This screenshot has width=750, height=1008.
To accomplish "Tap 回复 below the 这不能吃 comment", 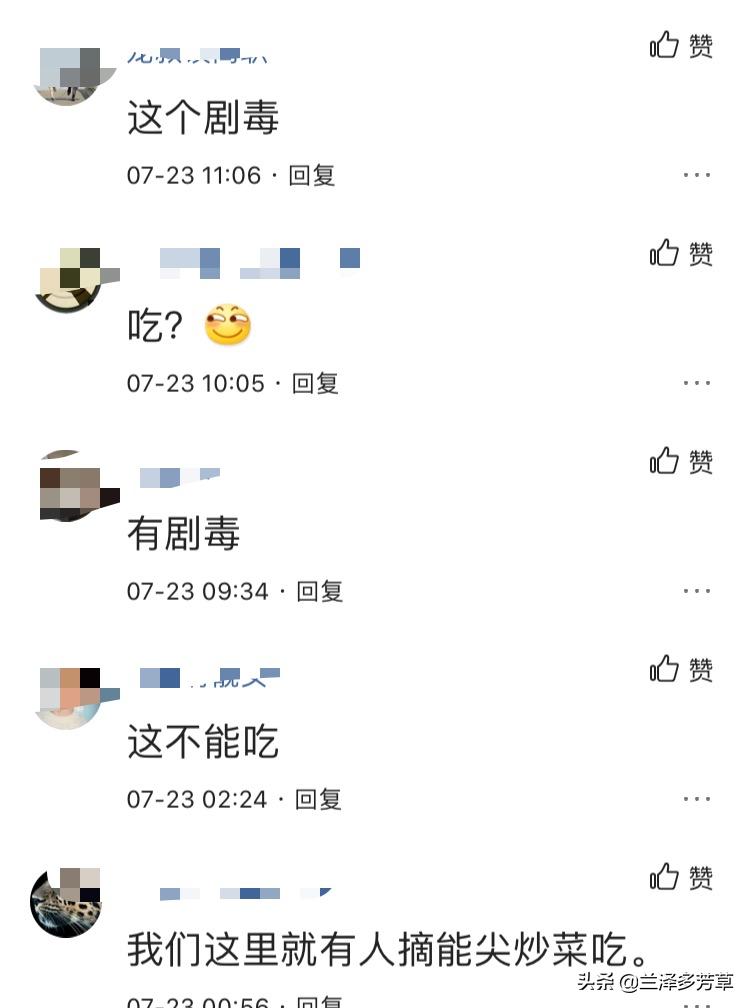I will [314, 798].
